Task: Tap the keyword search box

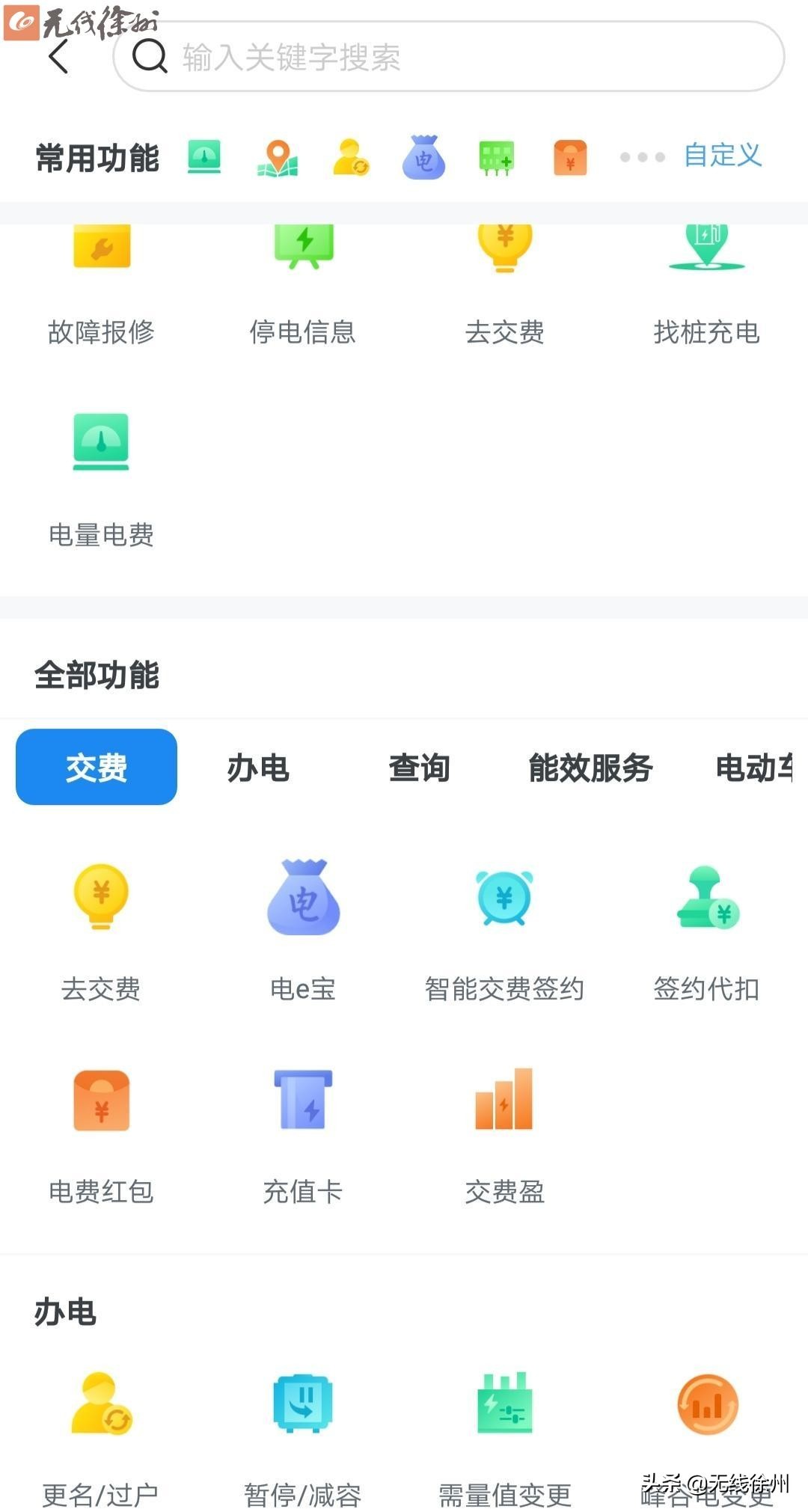Action: point(449,57)
